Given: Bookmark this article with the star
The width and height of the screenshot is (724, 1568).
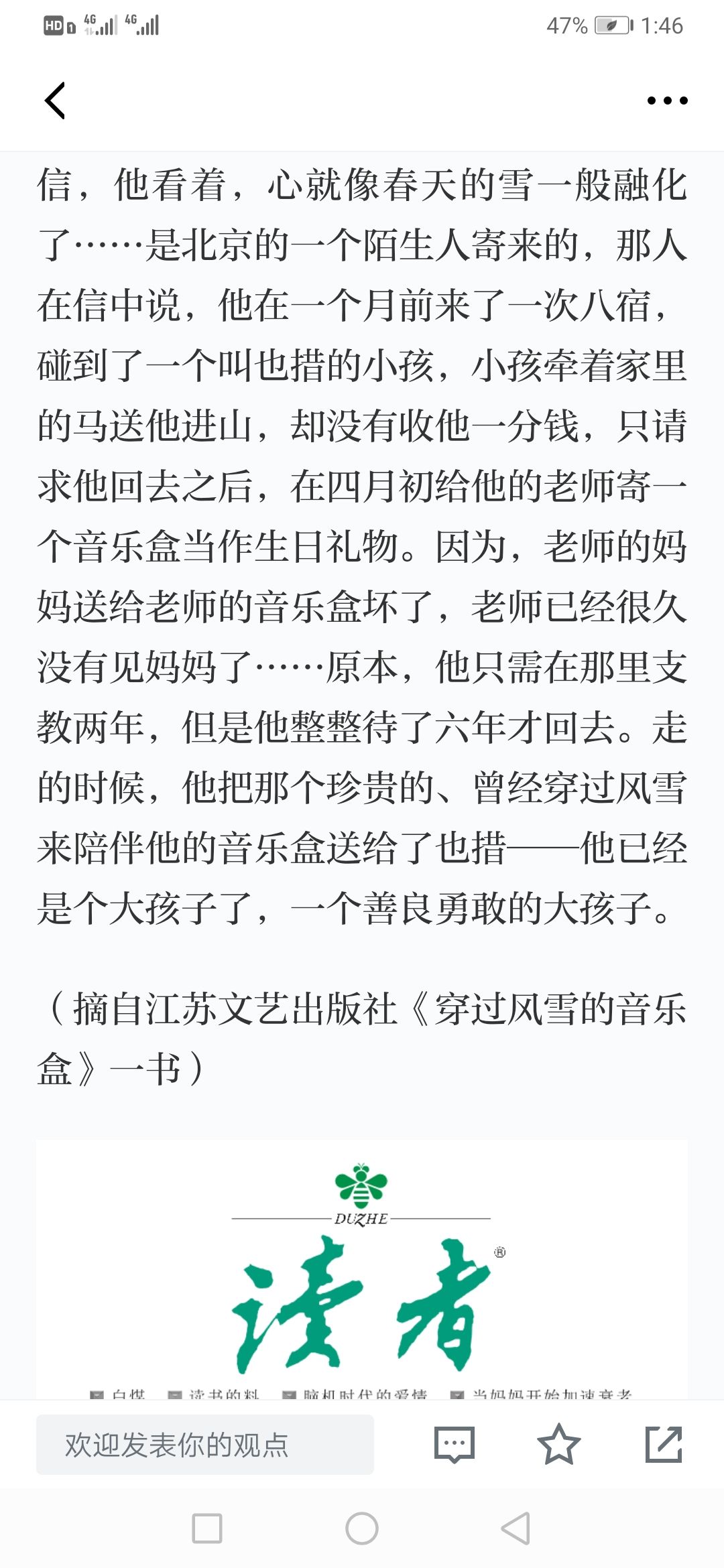Looking at the screenshot, I should [558, 1444].
